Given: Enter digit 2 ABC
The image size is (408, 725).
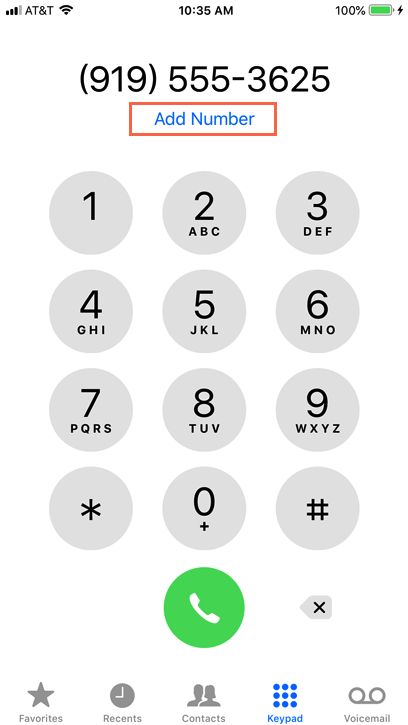Looking at the screenshot, I should (204, 213).
